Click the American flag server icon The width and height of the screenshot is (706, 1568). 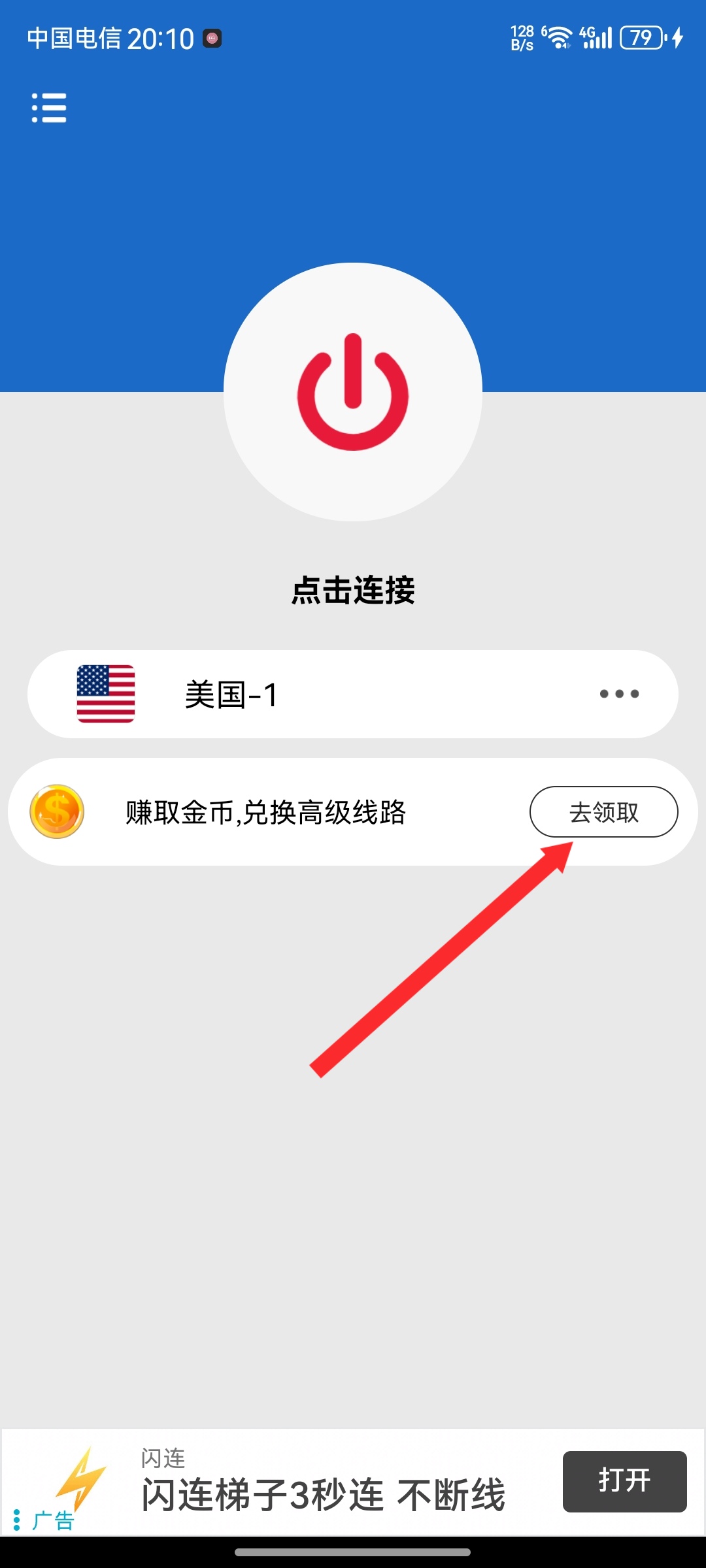click(105, 694)
